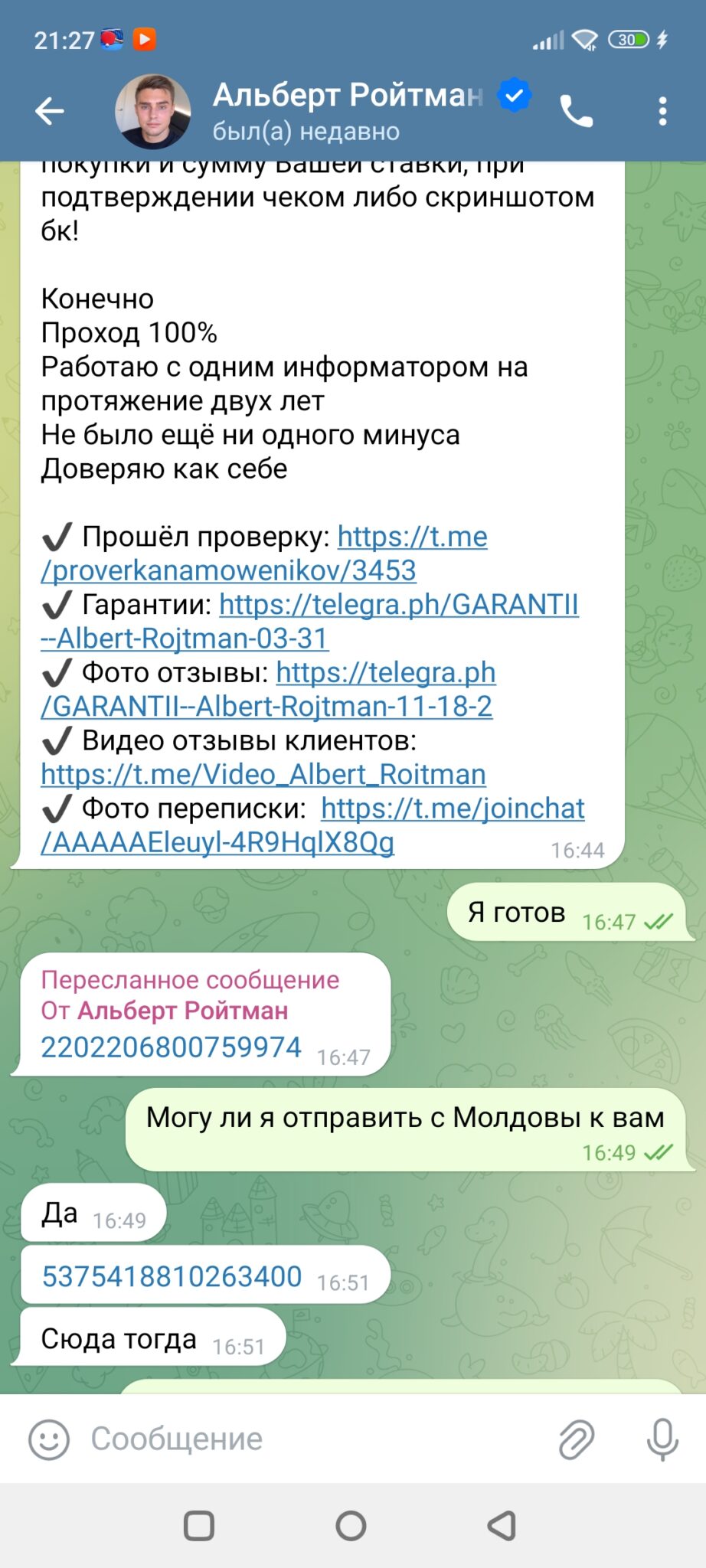Go back using the header arrow
Viewport: 706px width, 1568px height.
(x=50, y=112)
